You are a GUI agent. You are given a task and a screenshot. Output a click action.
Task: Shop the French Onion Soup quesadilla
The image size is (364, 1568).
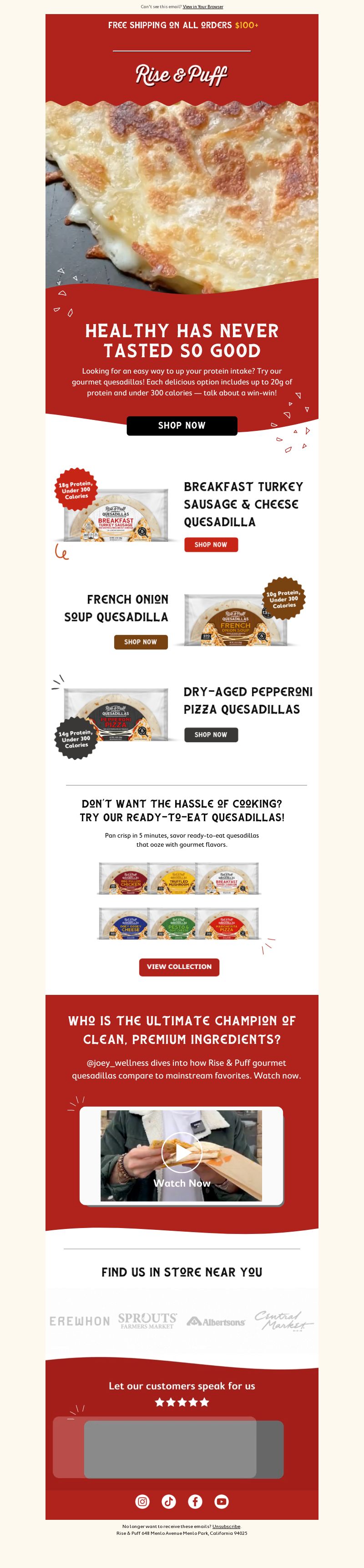click(141, 642)
